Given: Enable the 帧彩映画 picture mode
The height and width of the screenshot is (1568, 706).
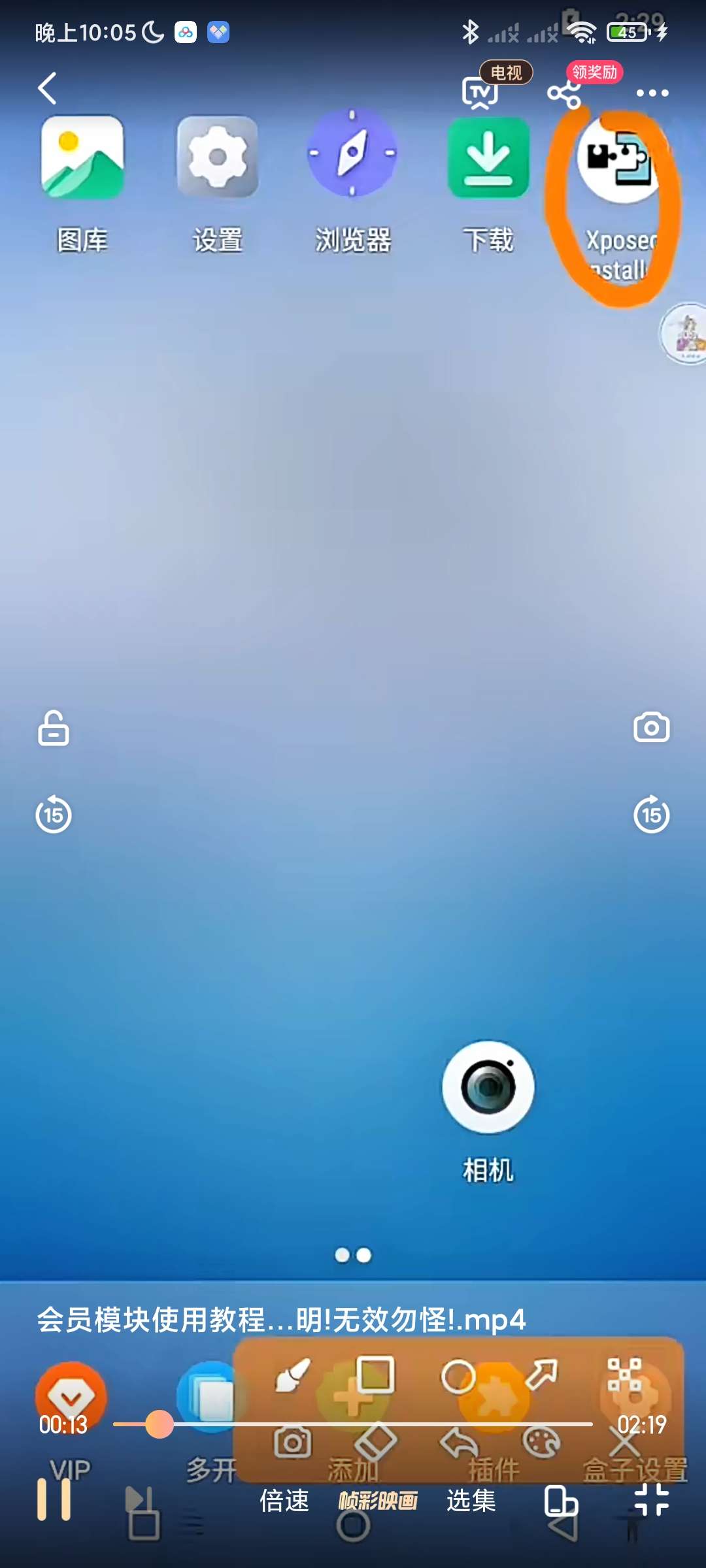Looking at the screenshot, I should click(377, 1501).
